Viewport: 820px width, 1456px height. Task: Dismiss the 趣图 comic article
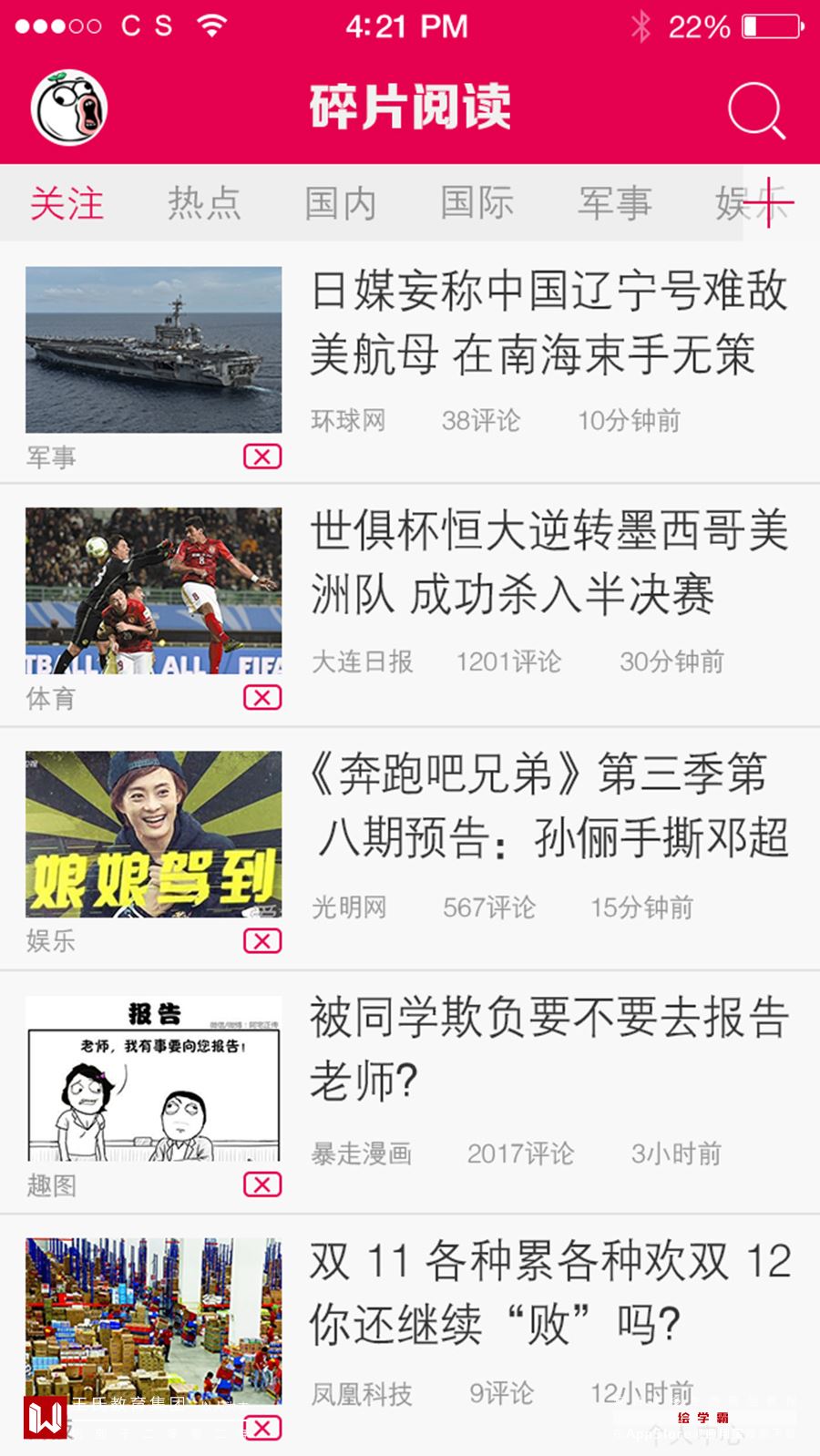262,1184
